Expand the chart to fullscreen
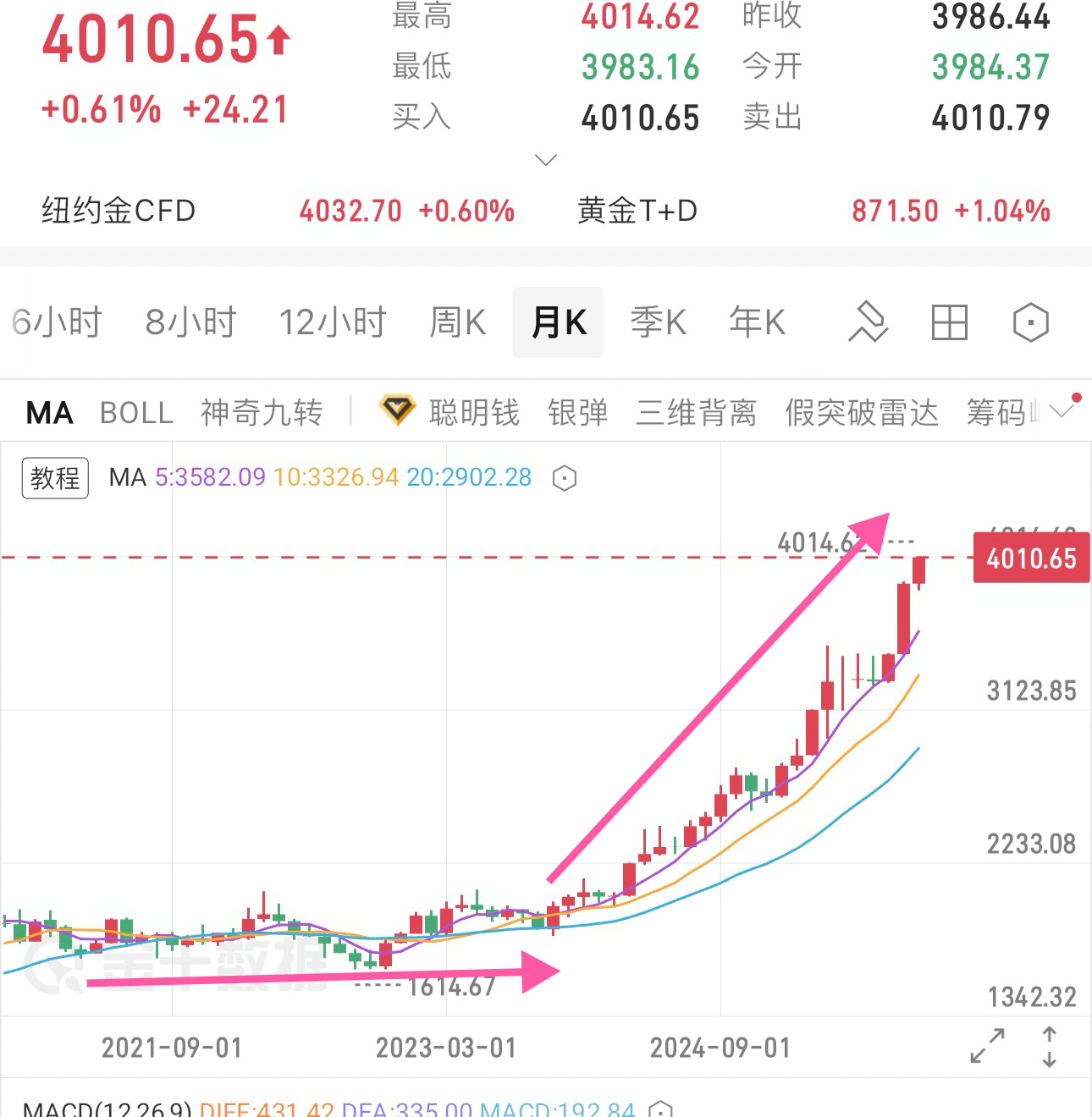The width and height of the screenshot is (1092, 1117). pyautogui.click(x=988, y=1046)
